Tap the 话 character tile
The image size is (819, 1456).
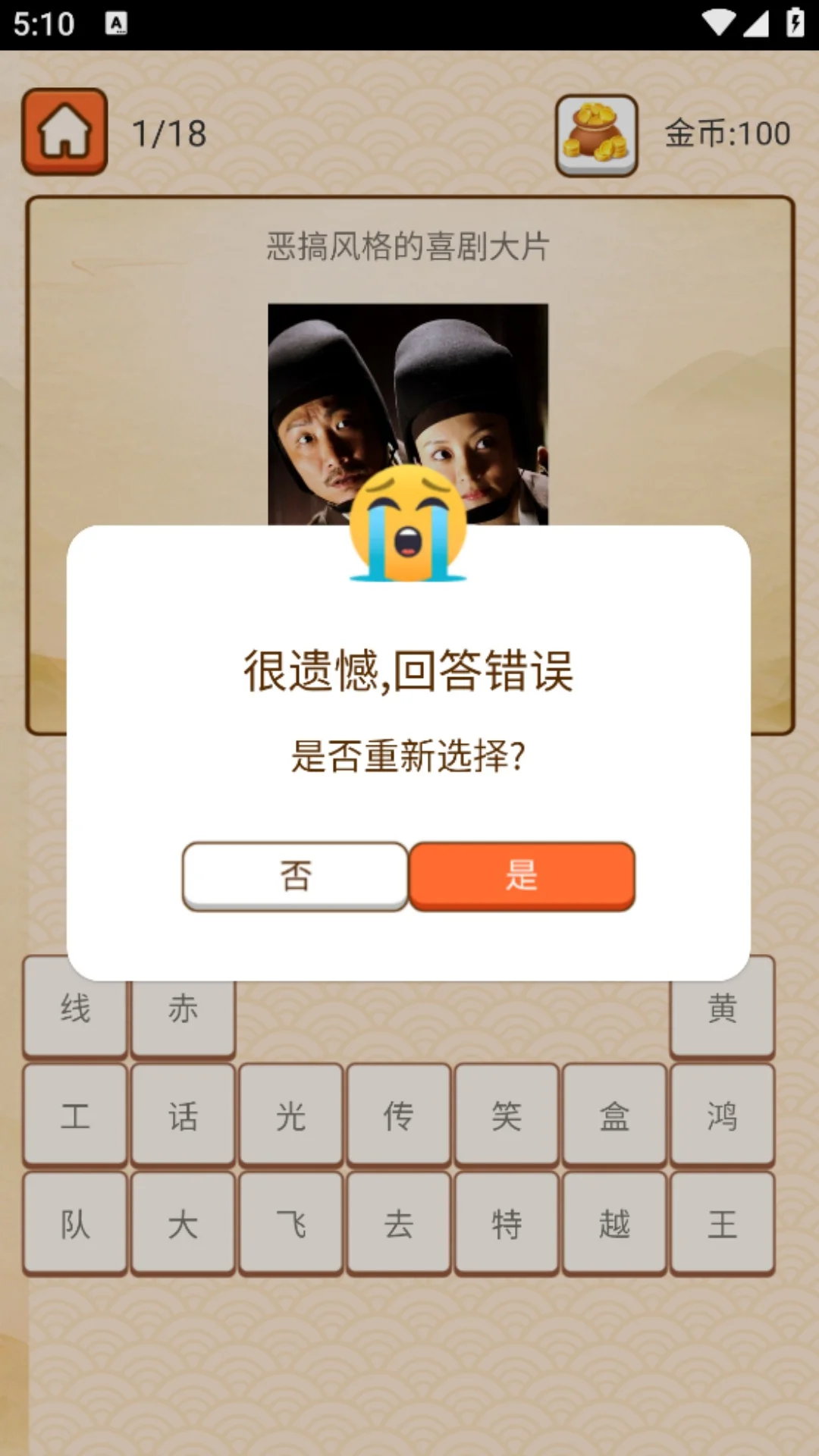click(182, 1115)
